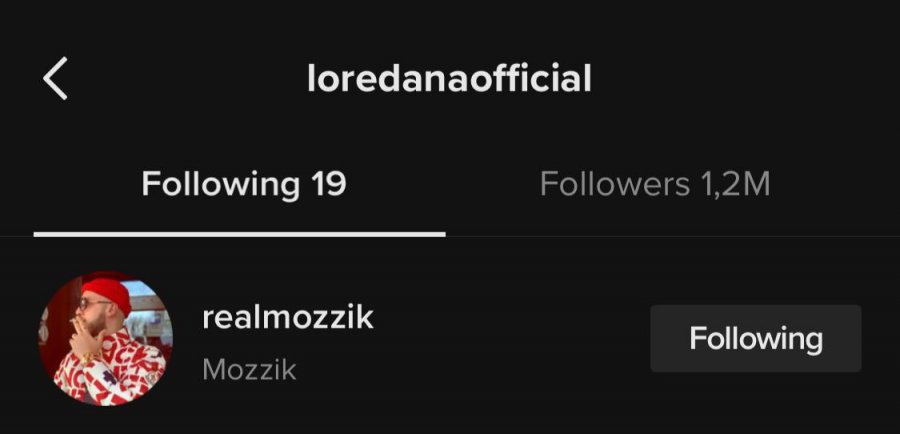Screen dimensions: 900x434
Task: Switch to the Followers 1,2M tab
Action: coord(655,184)
